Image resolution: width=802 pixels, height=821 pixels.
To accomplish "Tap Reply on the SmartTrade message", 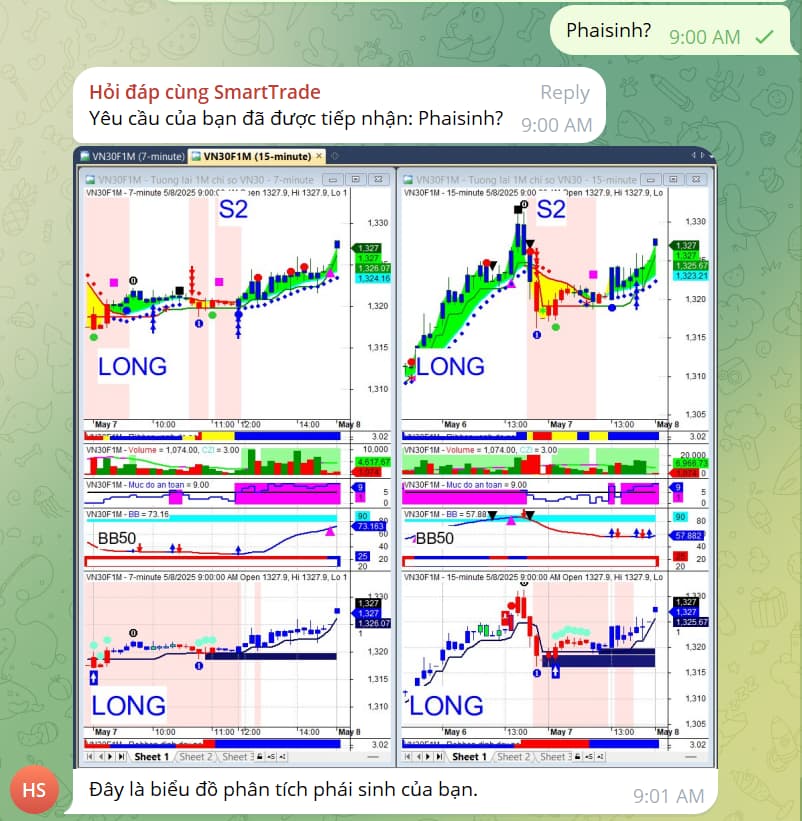I will (564, 92).
